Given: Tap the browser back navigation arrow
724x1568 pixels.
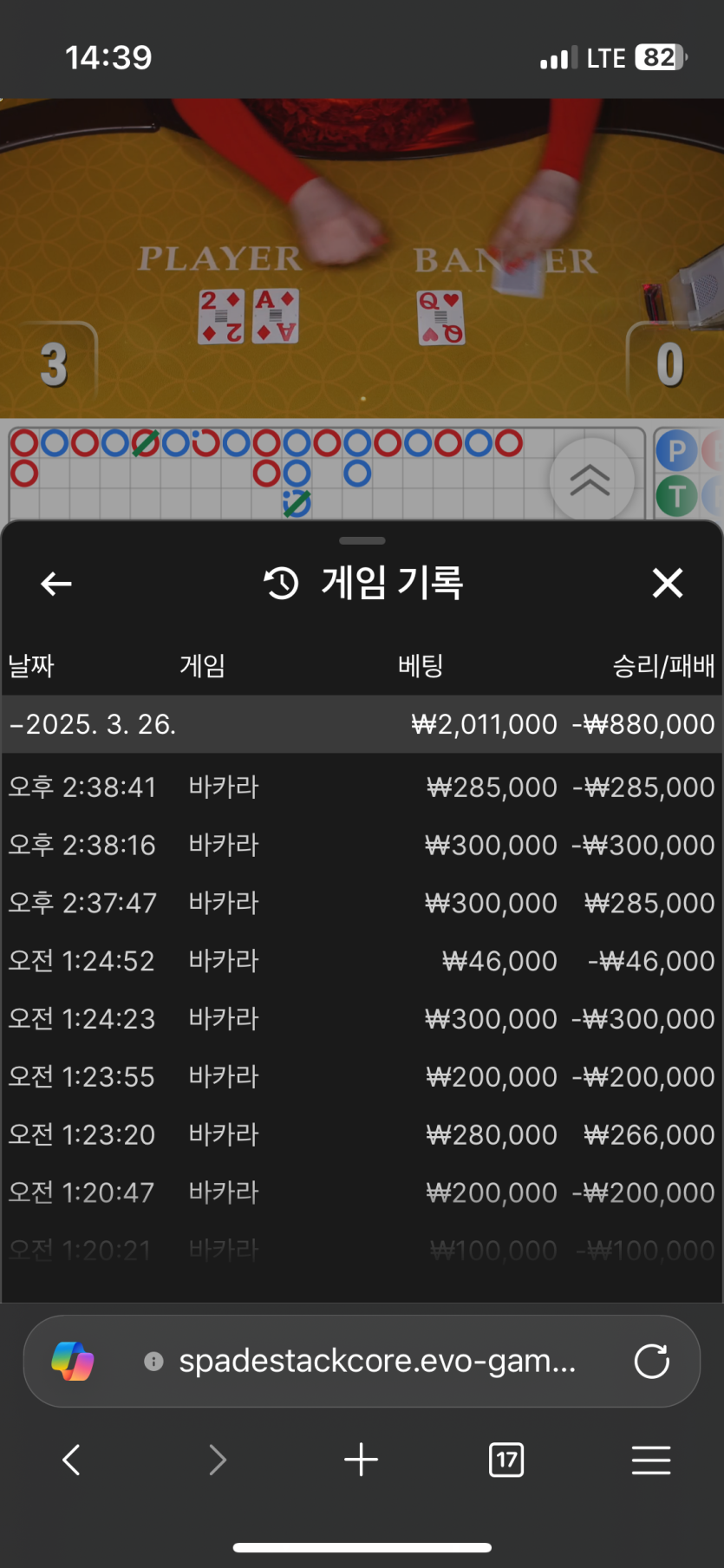Looking at the screenshot, I should (71, 1460).
